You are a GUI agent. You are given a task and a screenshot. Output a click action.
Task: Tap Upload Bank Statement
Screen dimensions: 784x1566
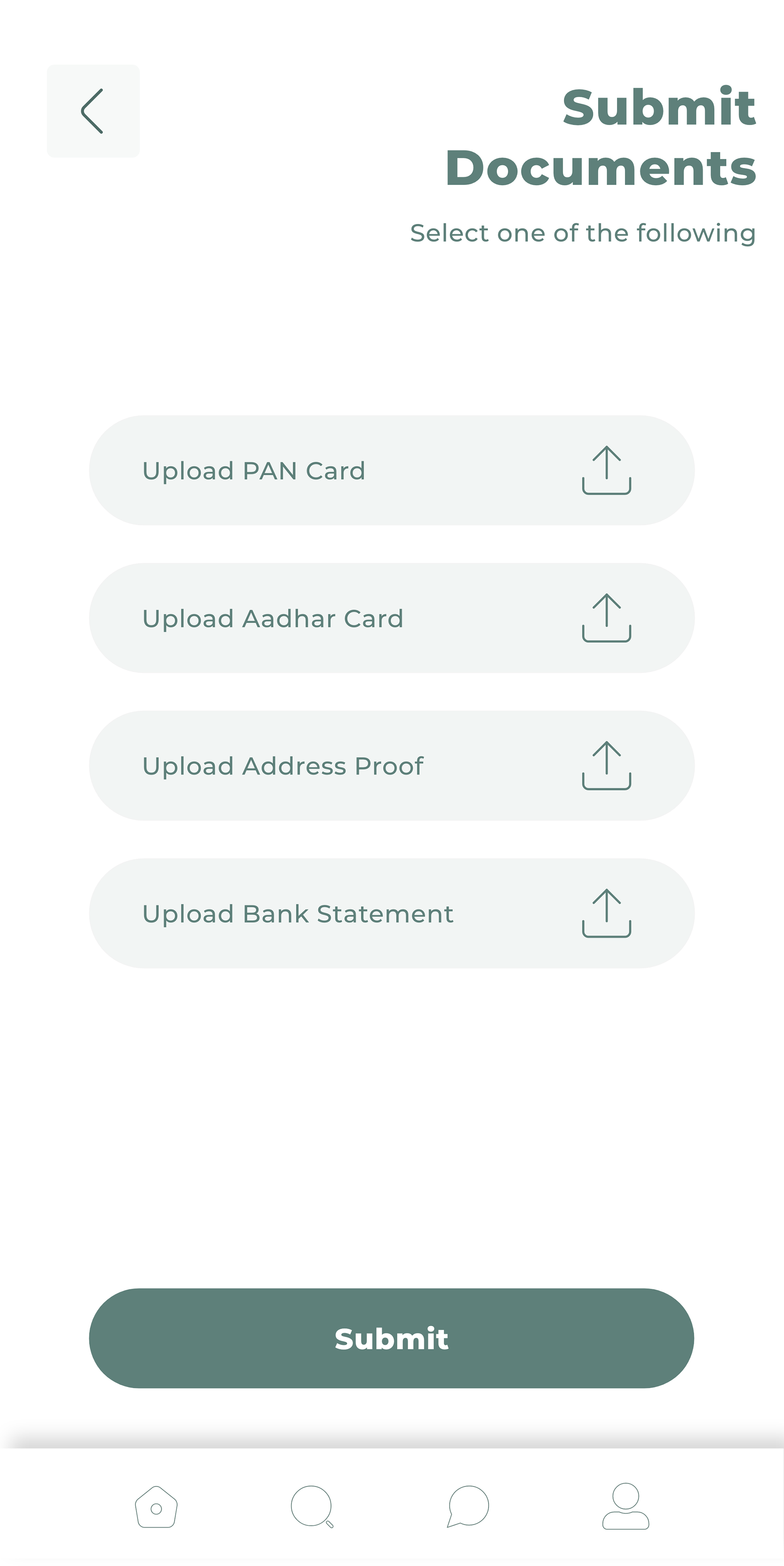click(x=392, y=913)
